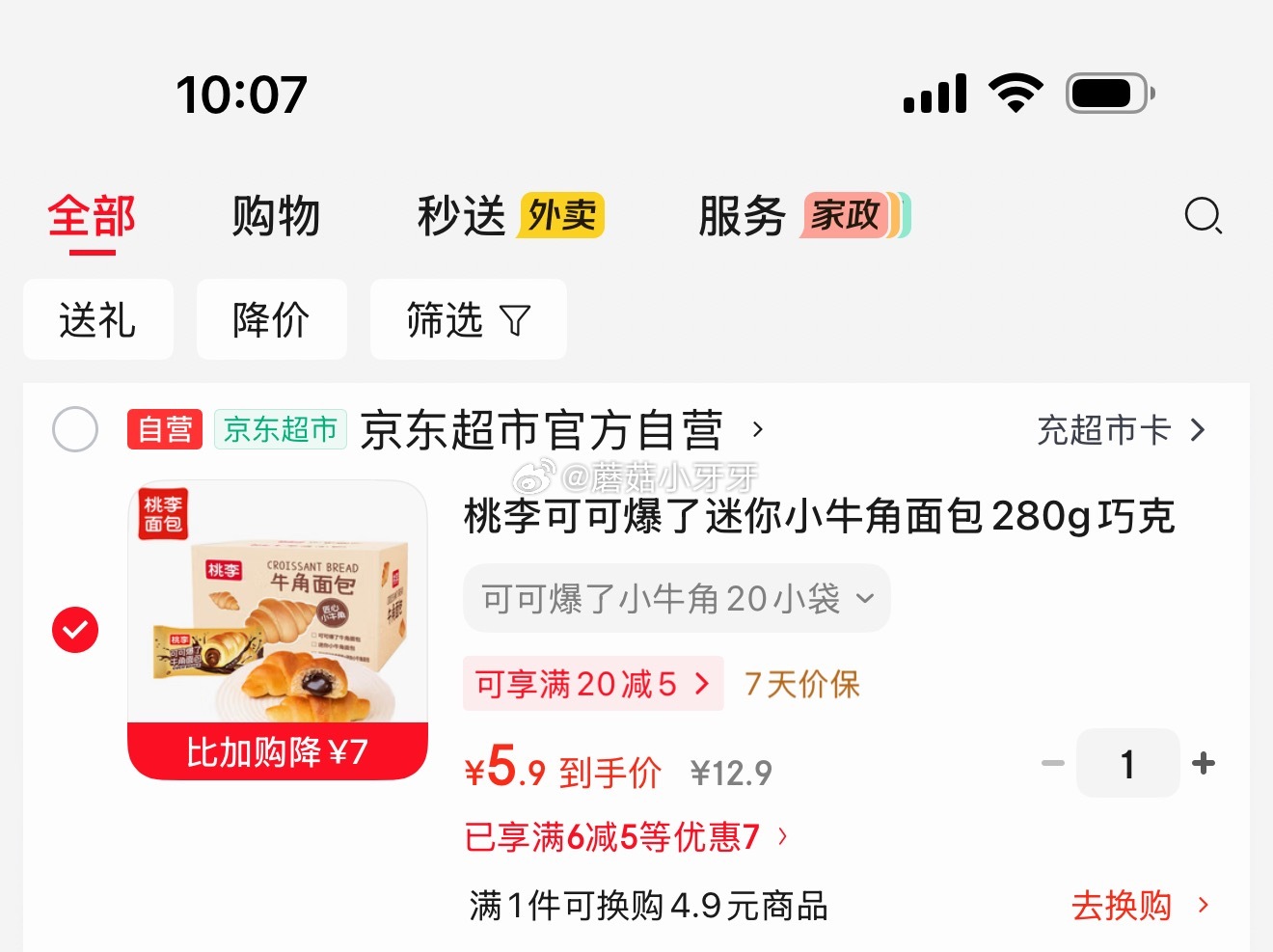This screenshot has width=1273, height=952.
Task: Apply the 降价 filter chip
Action: point(271,319)
